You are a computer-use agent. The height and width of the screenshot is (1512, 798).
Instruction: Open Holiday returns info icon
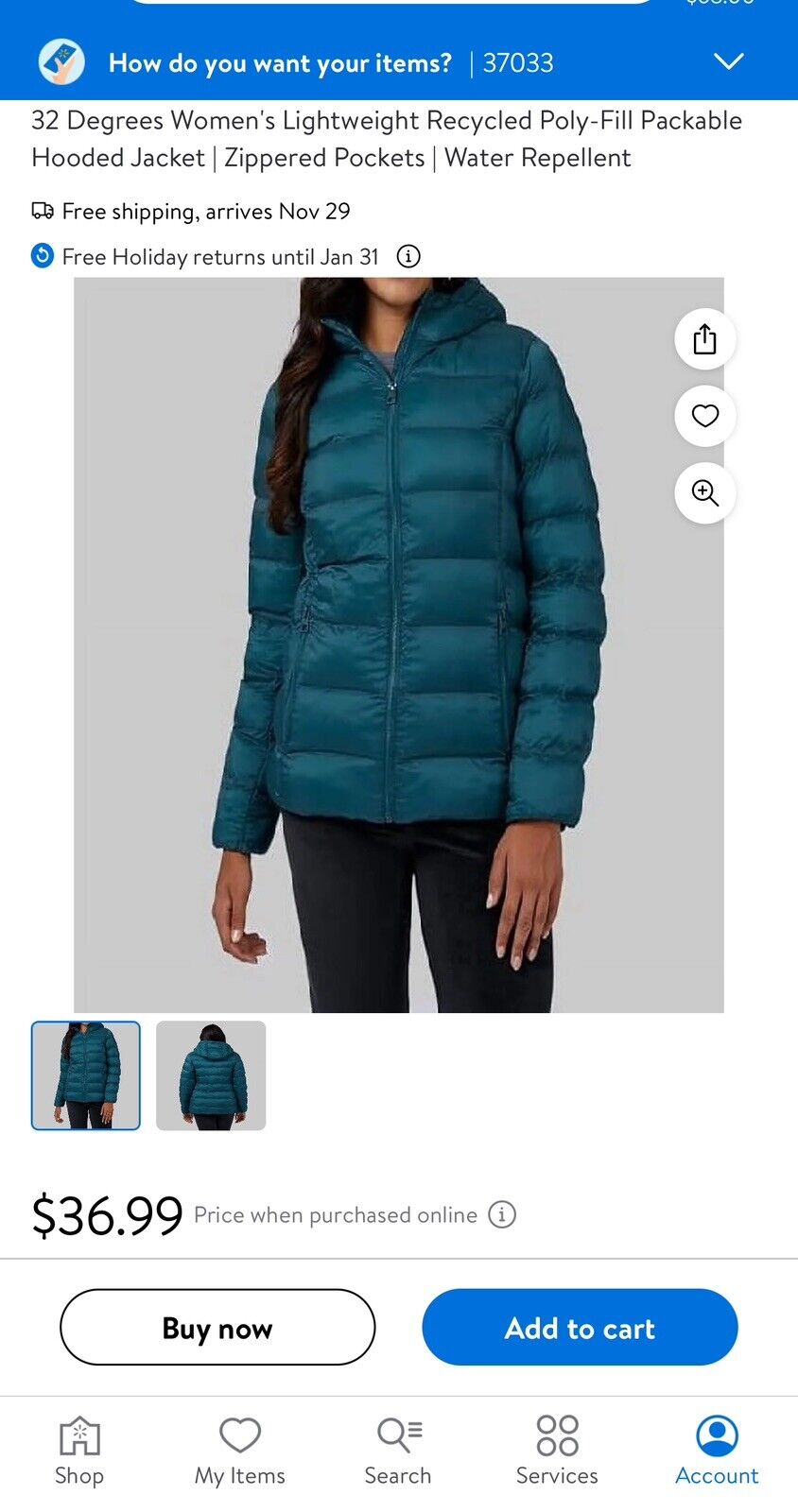point(408,256)
